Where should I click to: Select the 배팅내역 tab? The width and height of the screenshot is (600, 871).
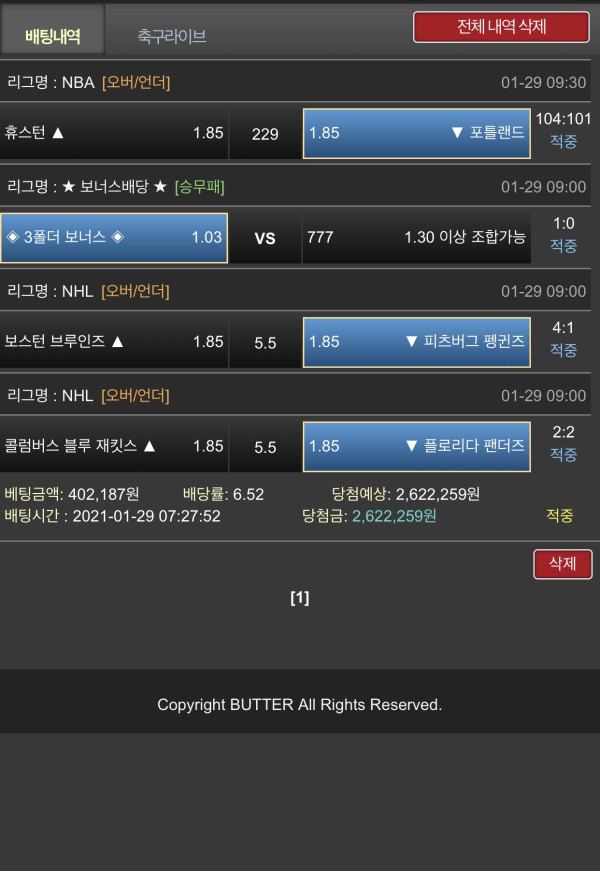pos(52,36)
